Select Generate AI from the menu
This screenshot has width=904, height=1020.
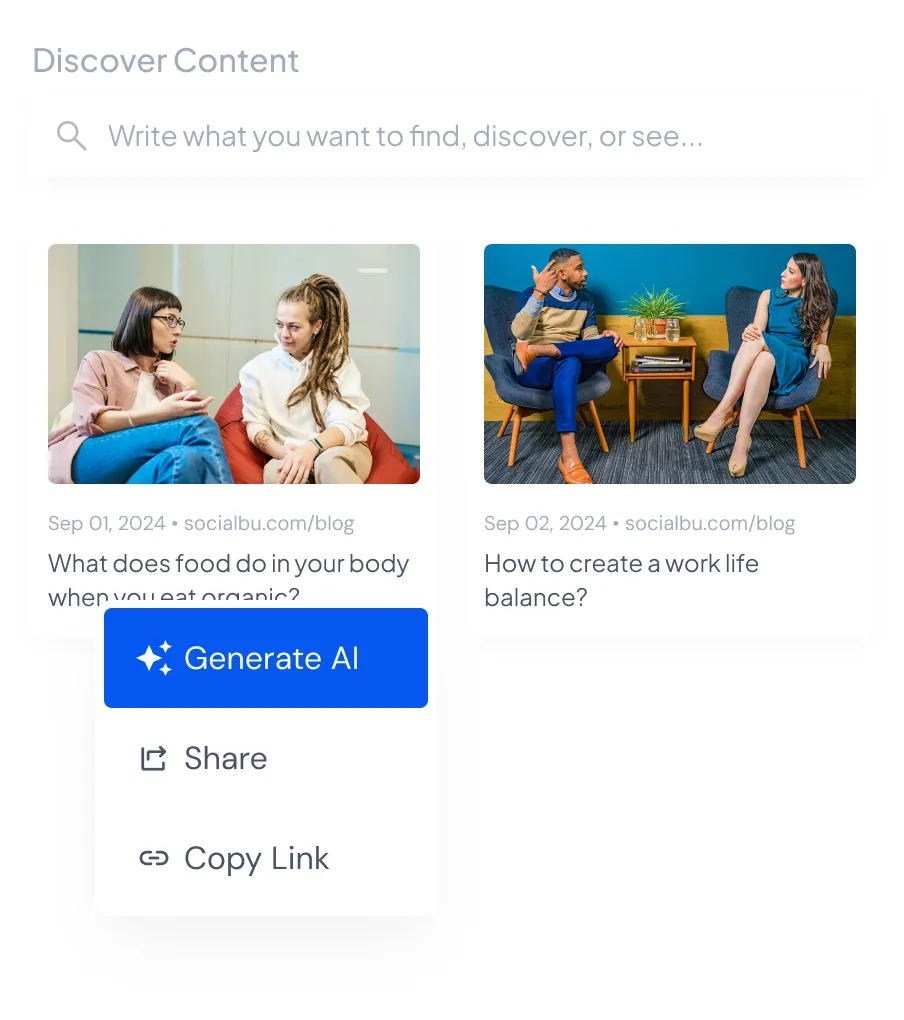click(265, 658)
